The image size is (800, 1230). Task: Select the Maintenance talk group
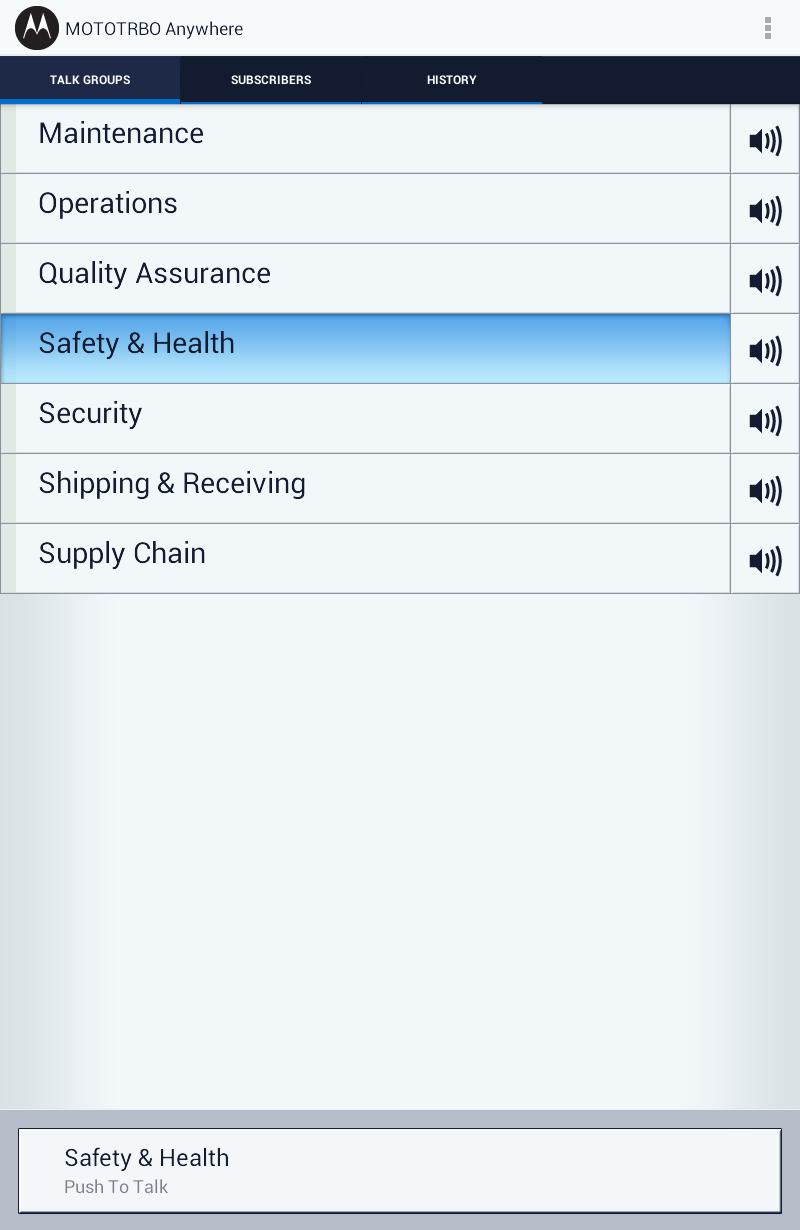[365, 138]
